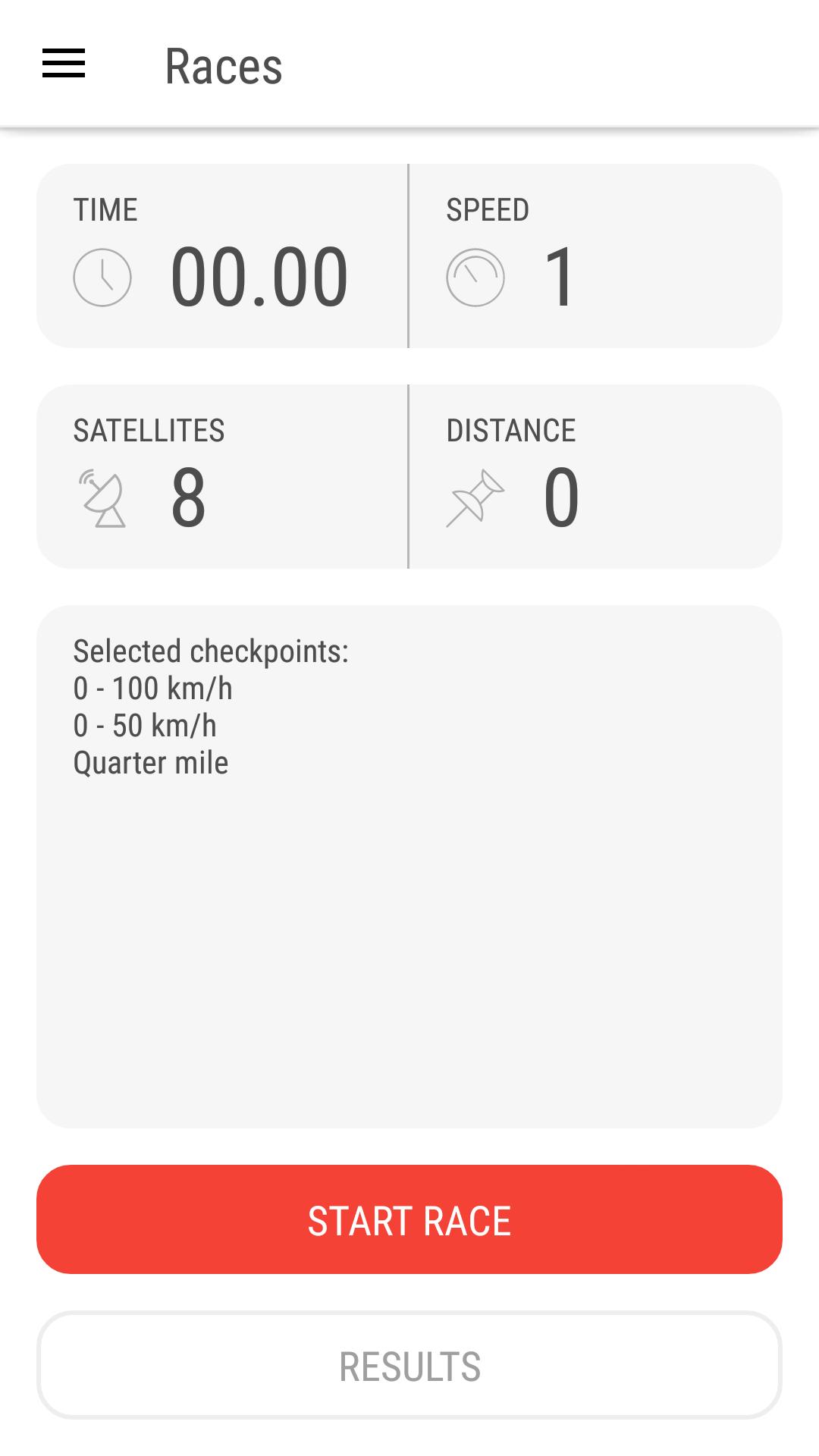Open the SATELLITES info panel

(224, 475)
